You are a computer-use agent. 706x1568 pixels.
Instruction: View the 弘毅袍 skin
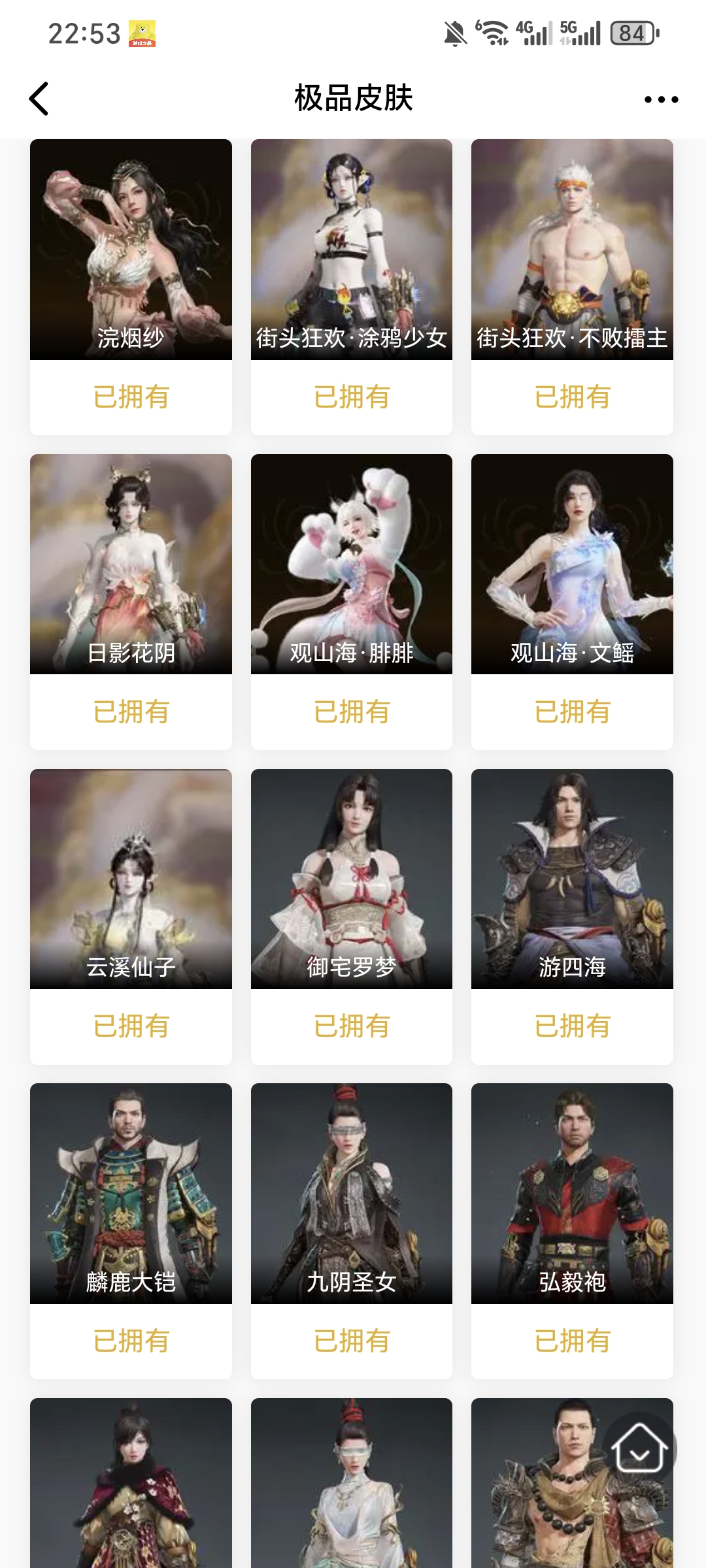[x=572, y=1194]
